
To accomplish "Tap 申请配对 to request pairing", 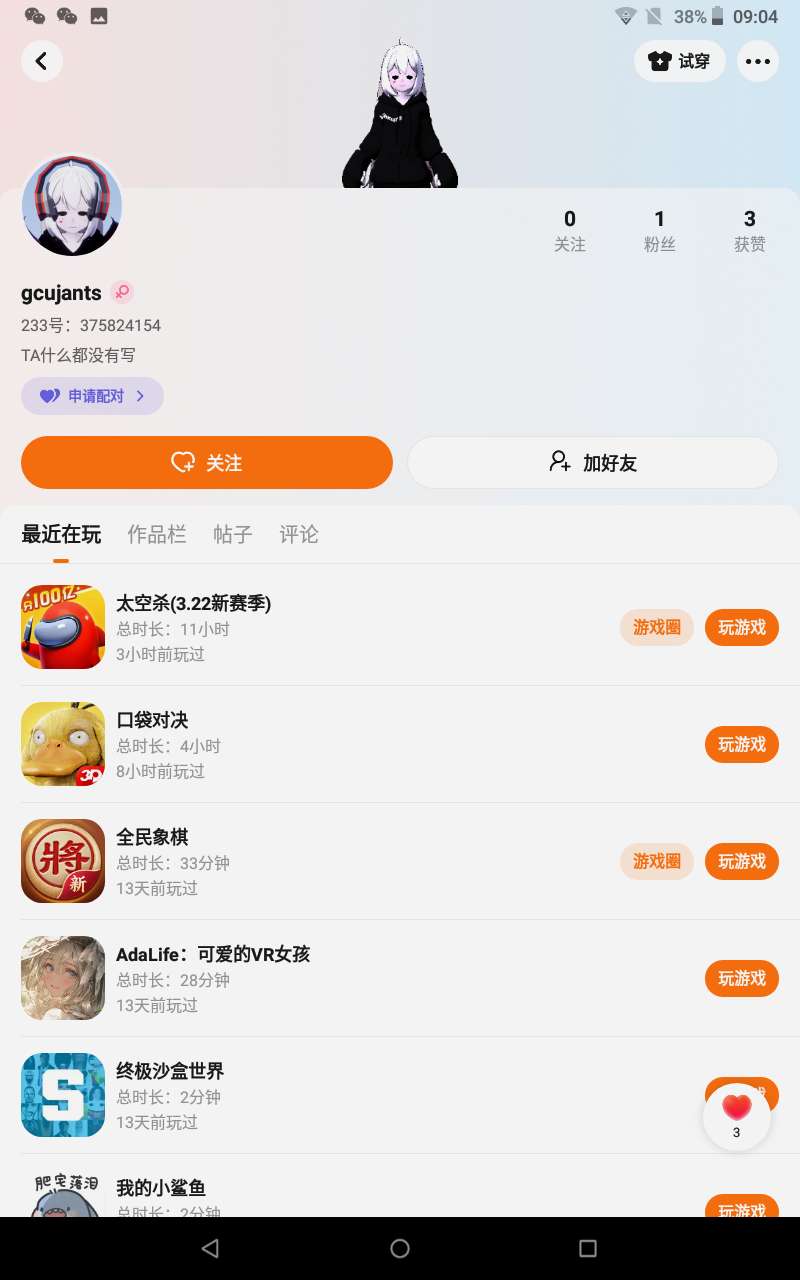I will pyautogui.click(x=92, y=396).
